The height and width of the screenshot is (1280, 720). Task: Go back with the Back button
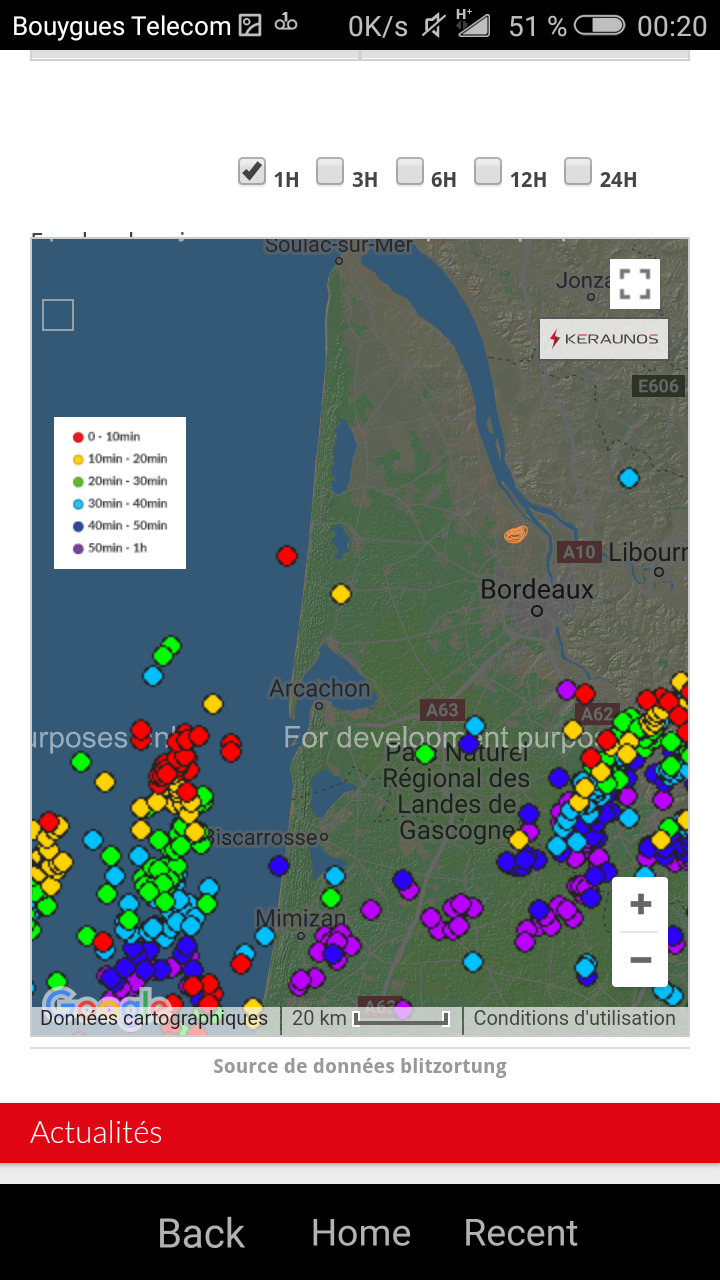click(201, 1233)
